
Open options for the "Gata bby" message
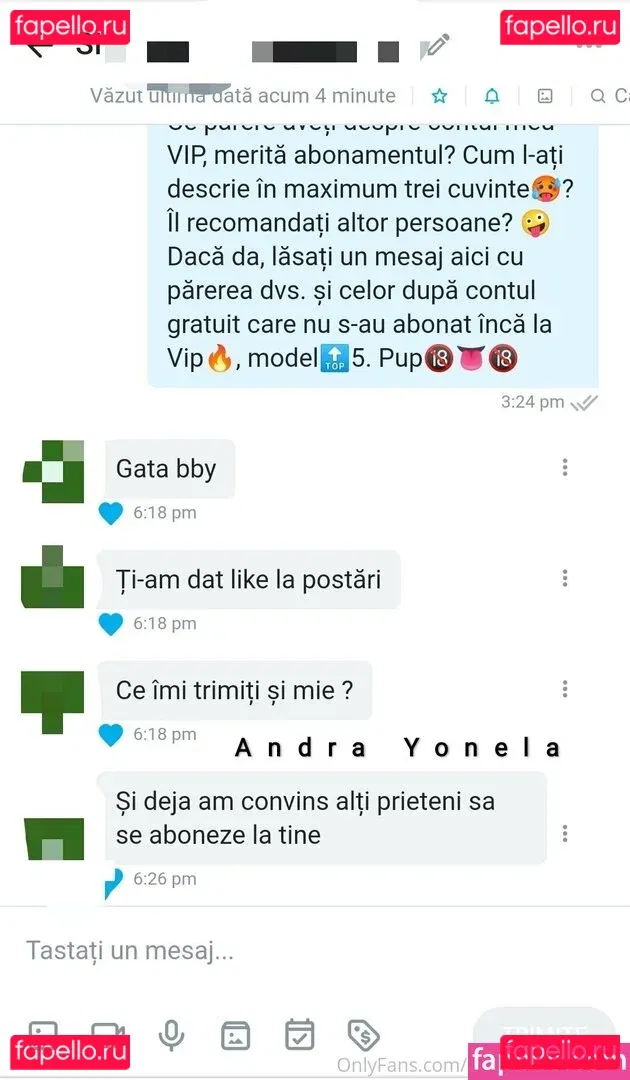(565, 467)
